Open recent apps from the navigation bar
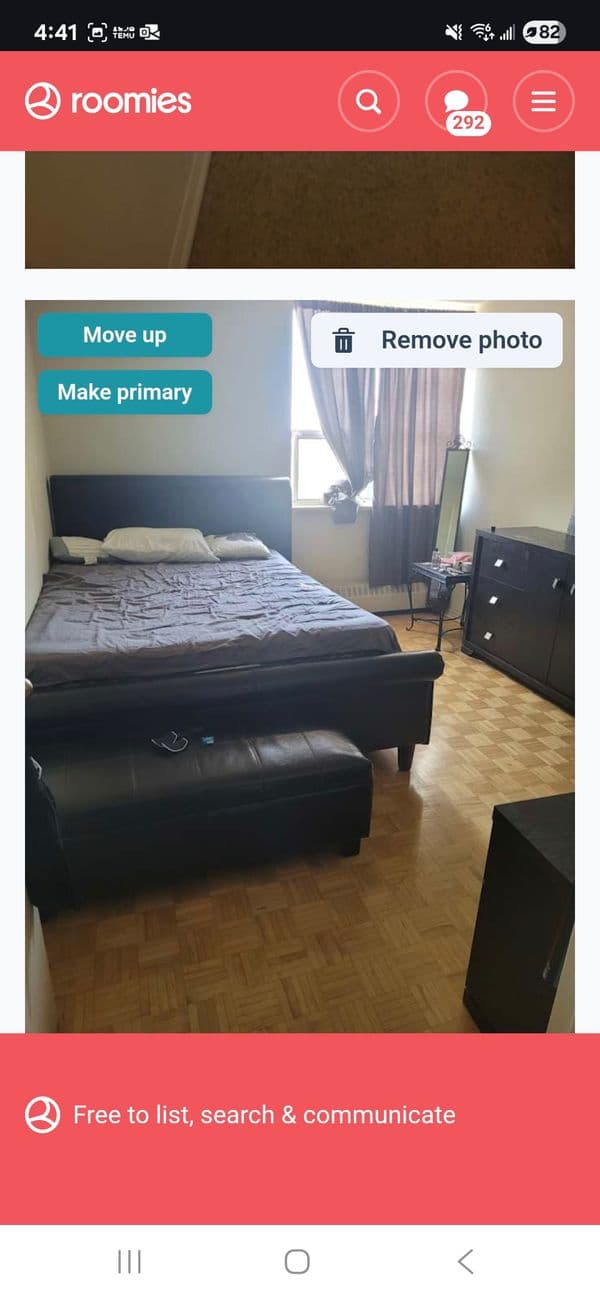Screen dimensions: 600x1300 [x=130, y=1262]
